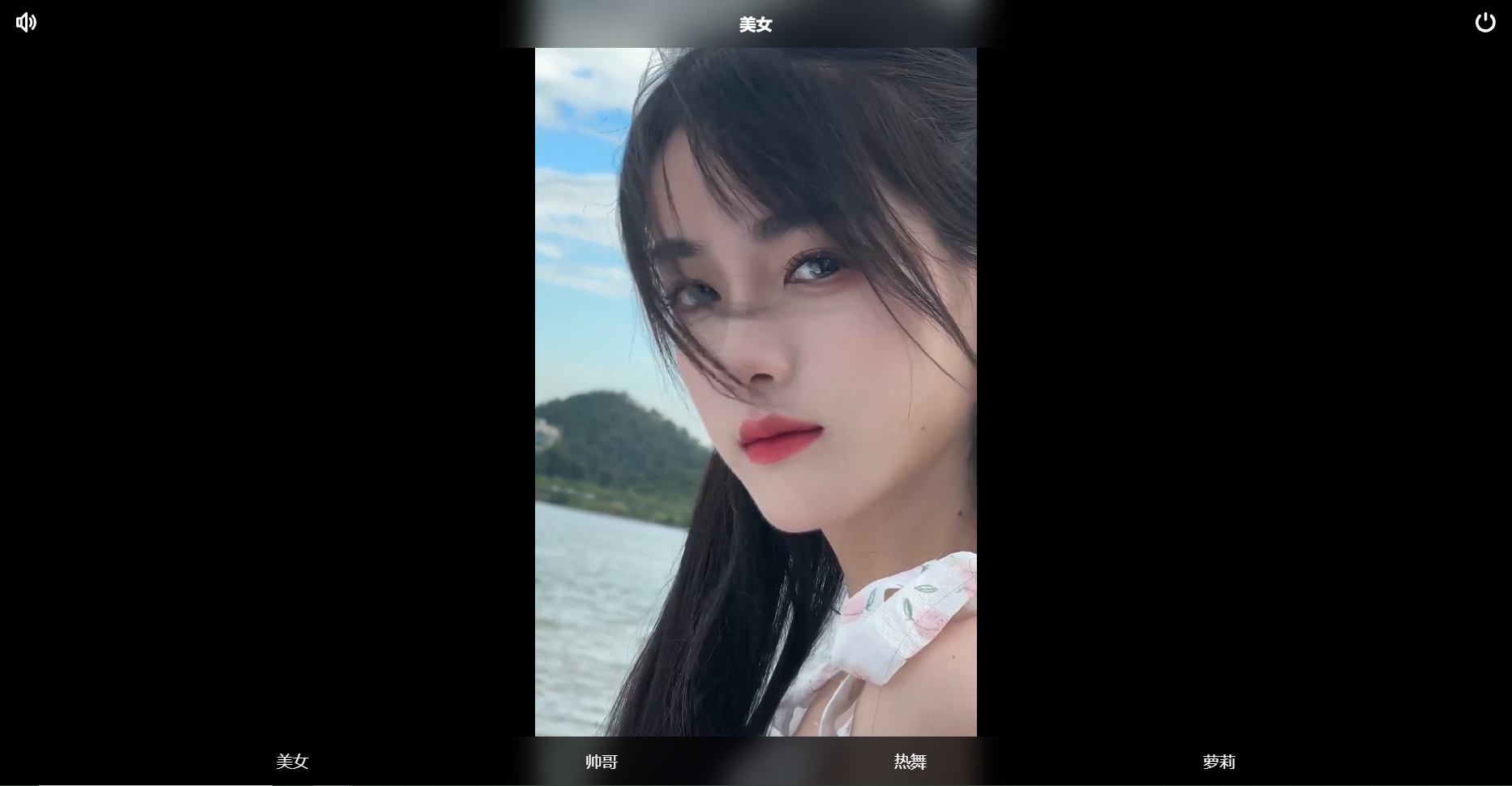The width and height of the screenshot is (1512, 786).
Task: Open the 热舞 category tab
Action: coord(910,762)
